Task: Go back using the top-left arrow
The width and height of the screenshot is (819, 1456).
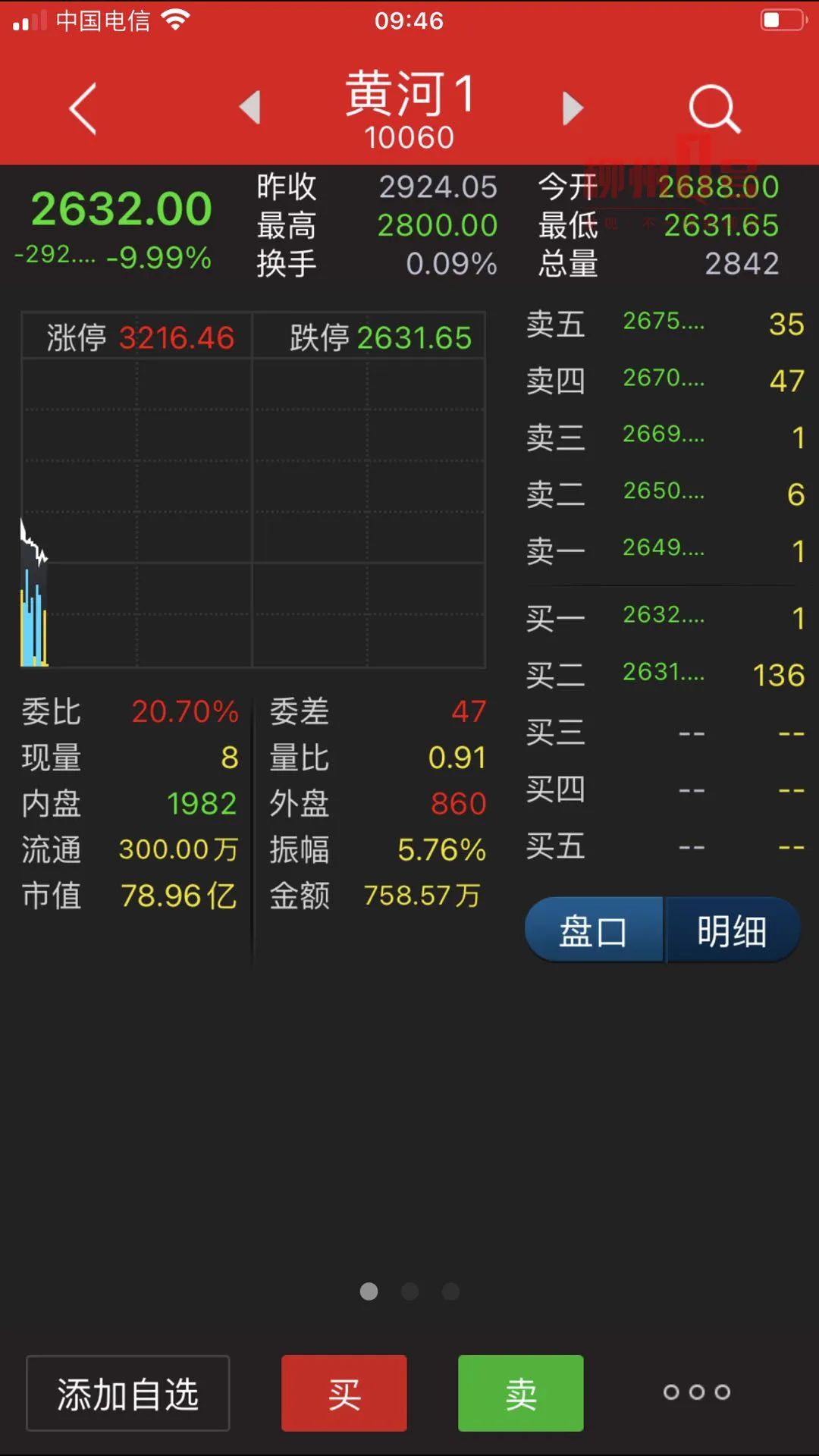Action: [x=83, y=108]
